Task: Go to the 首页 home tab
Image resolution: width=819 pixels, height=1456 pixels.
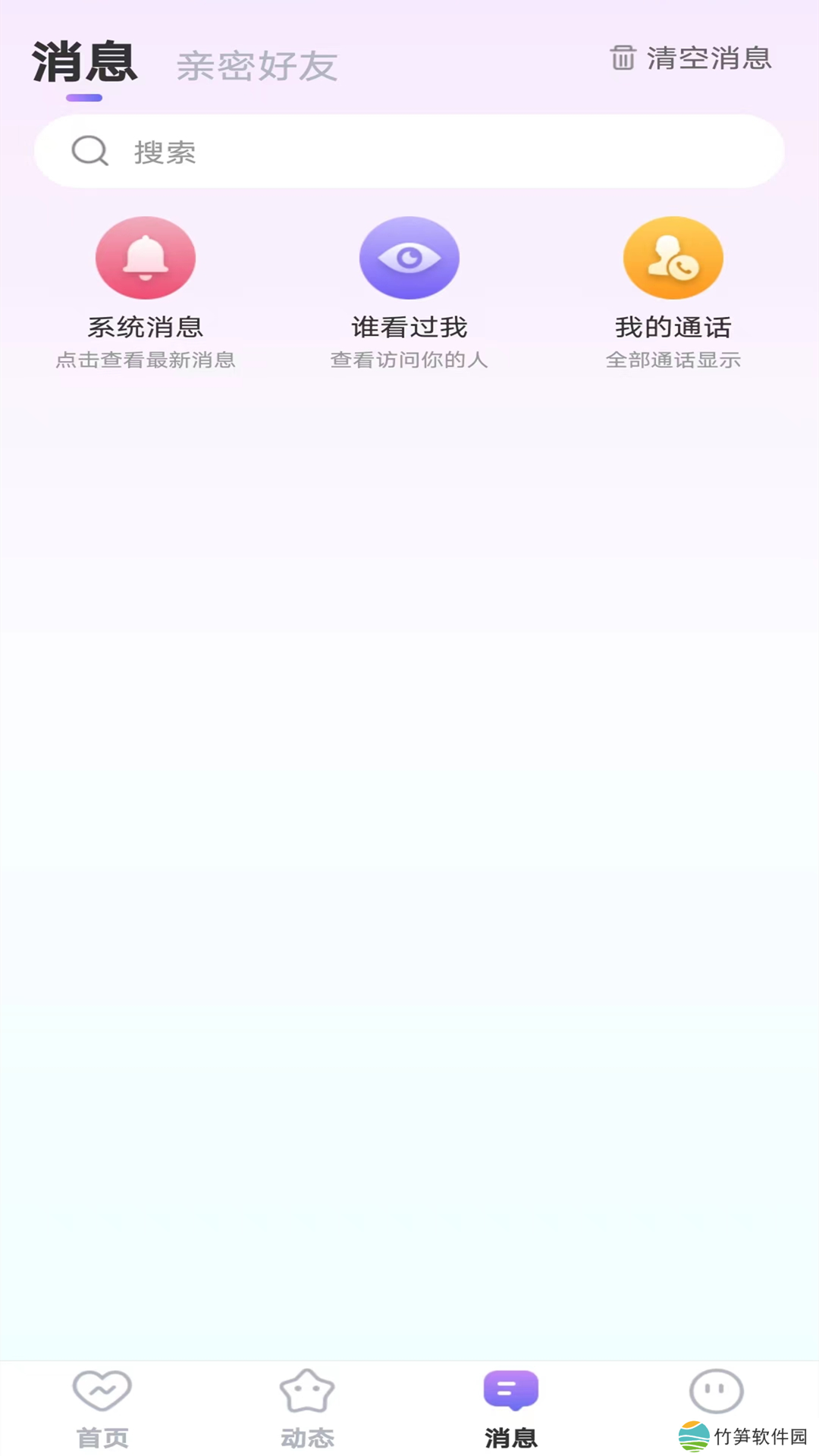Action: [102, 1408]
